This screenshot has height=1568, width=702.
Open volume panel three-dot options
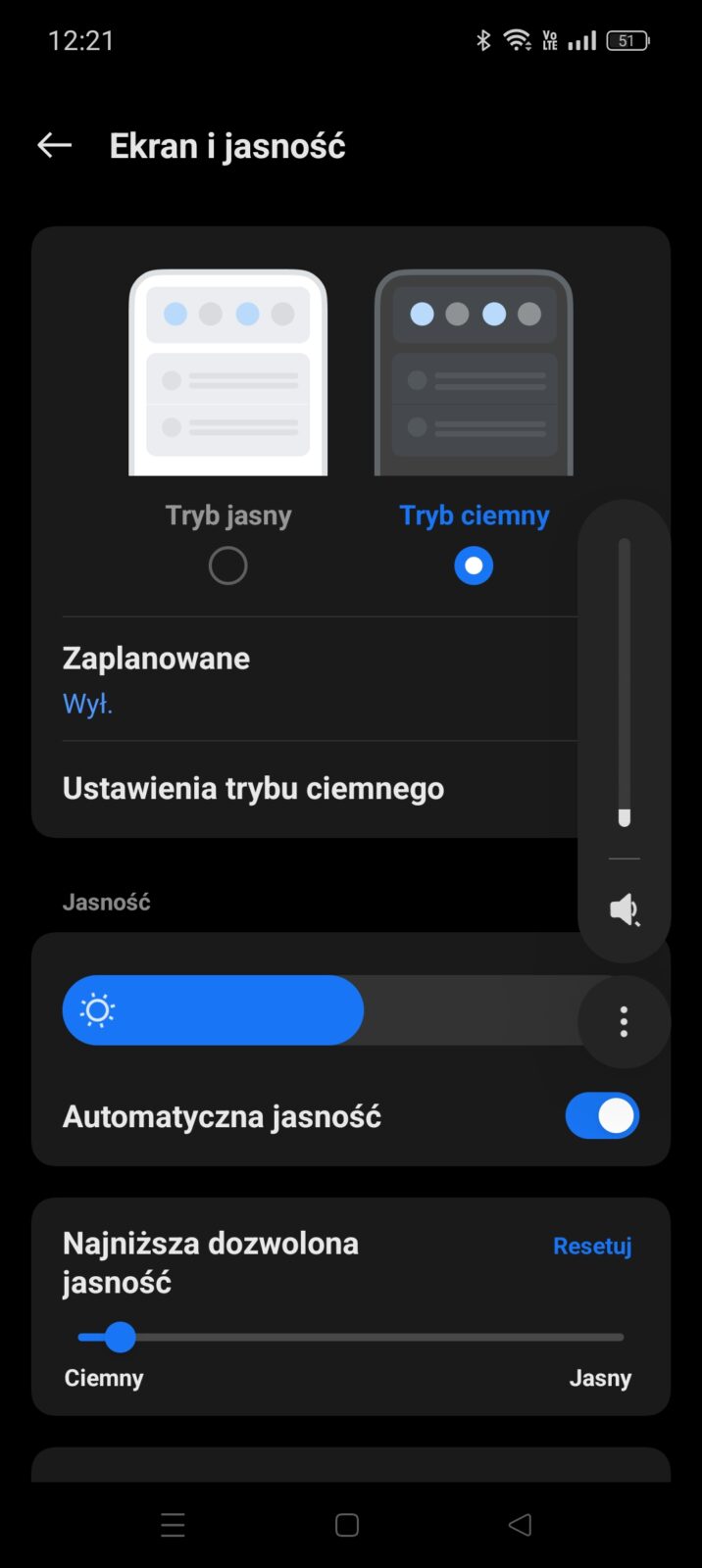click(x=624, y=1021)
